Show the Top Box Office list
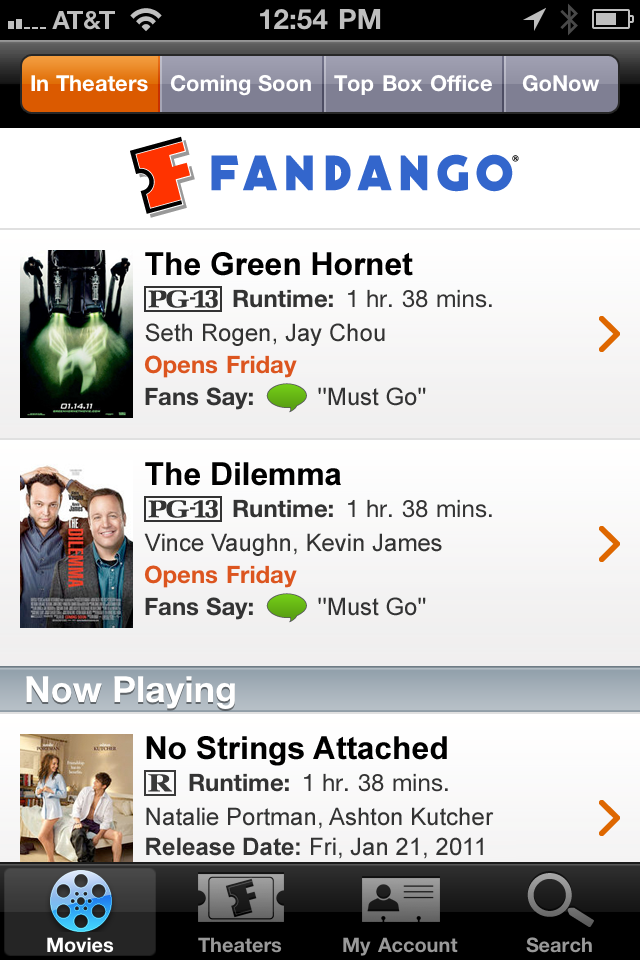640x960 pixels. click(x=413, y=84)
